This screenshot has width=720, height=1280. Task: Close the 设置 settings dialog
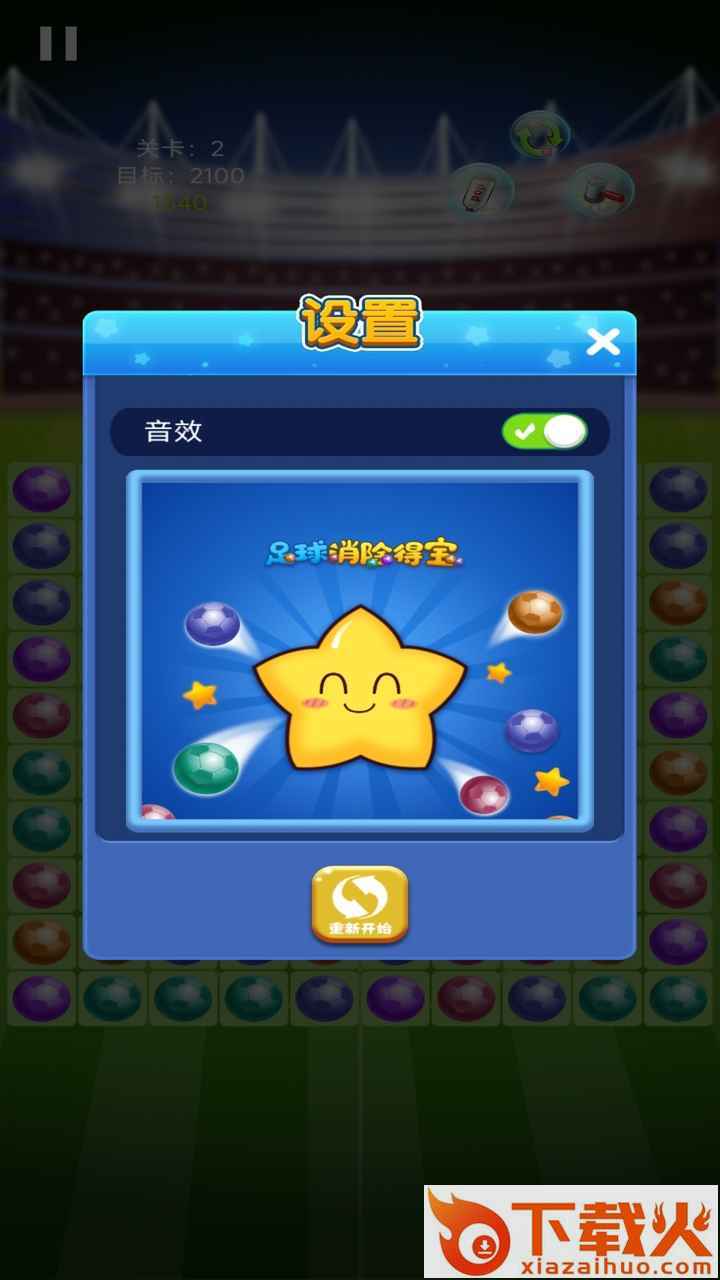pos(603,343)
